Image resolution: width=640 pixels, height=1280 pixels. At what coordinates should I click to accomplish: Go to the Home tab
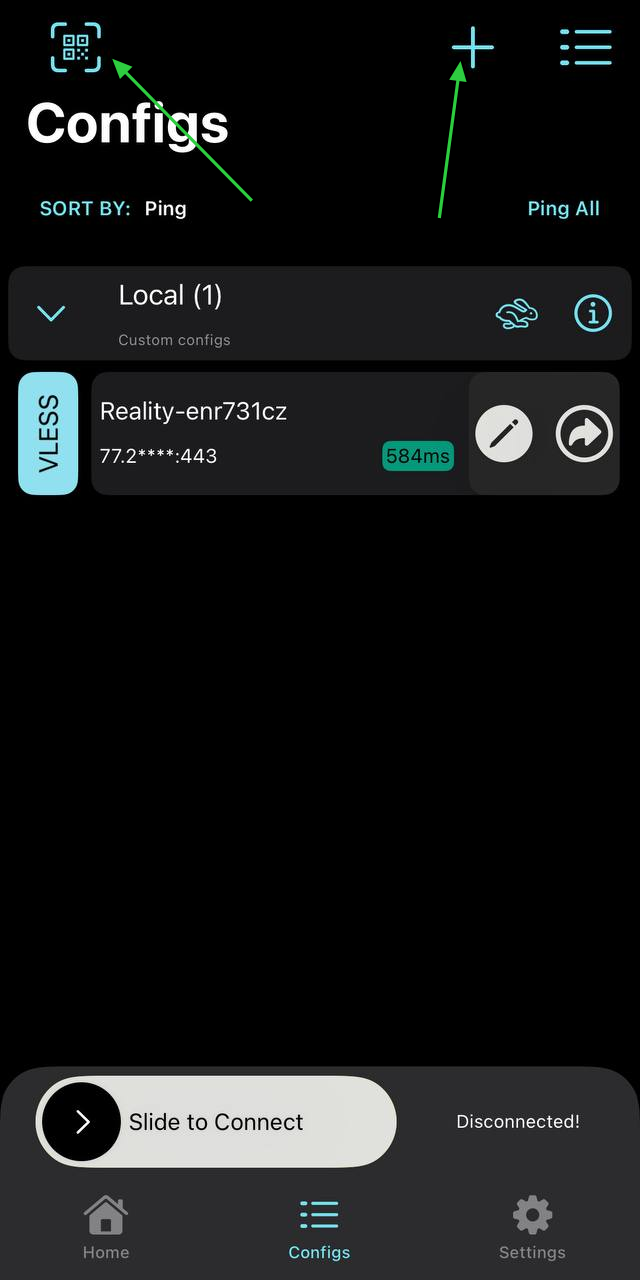click(106, 1228)
